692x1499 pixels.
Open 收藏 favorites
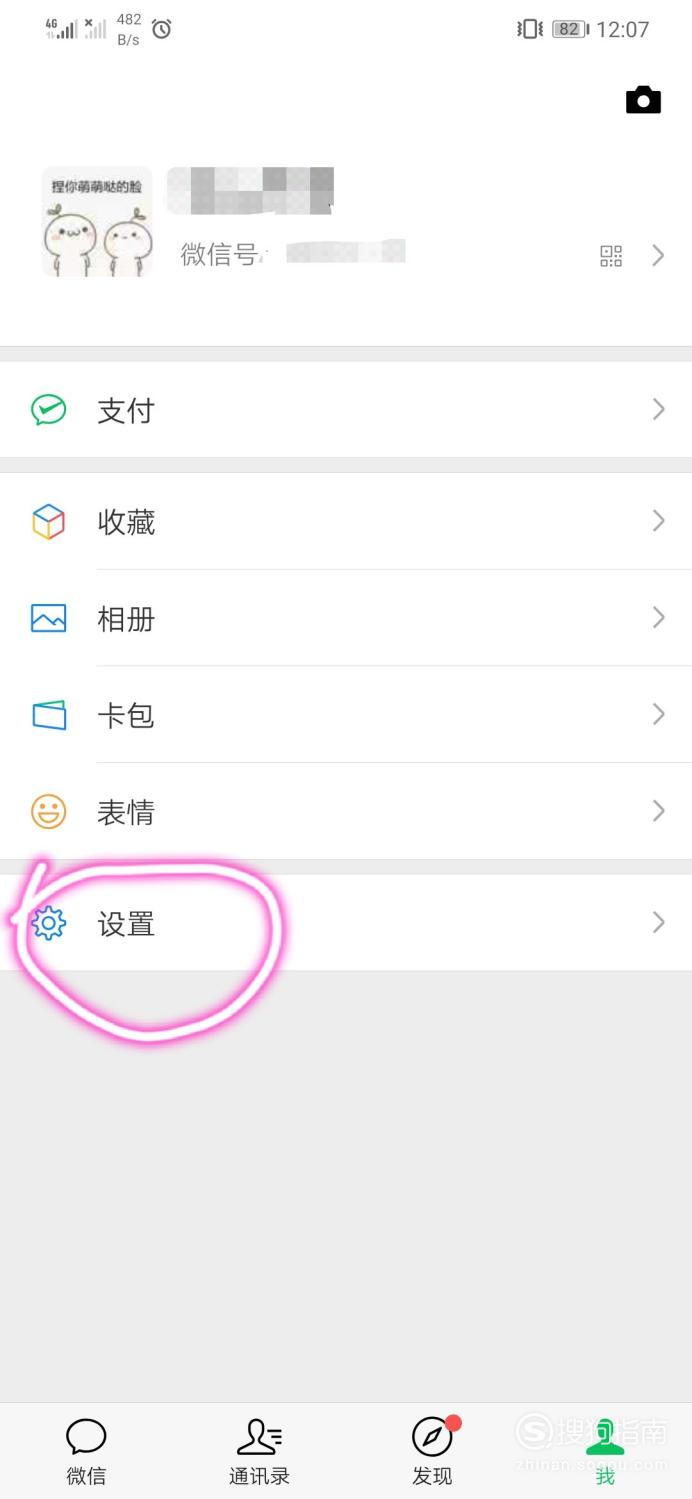[x=346, y=521]
